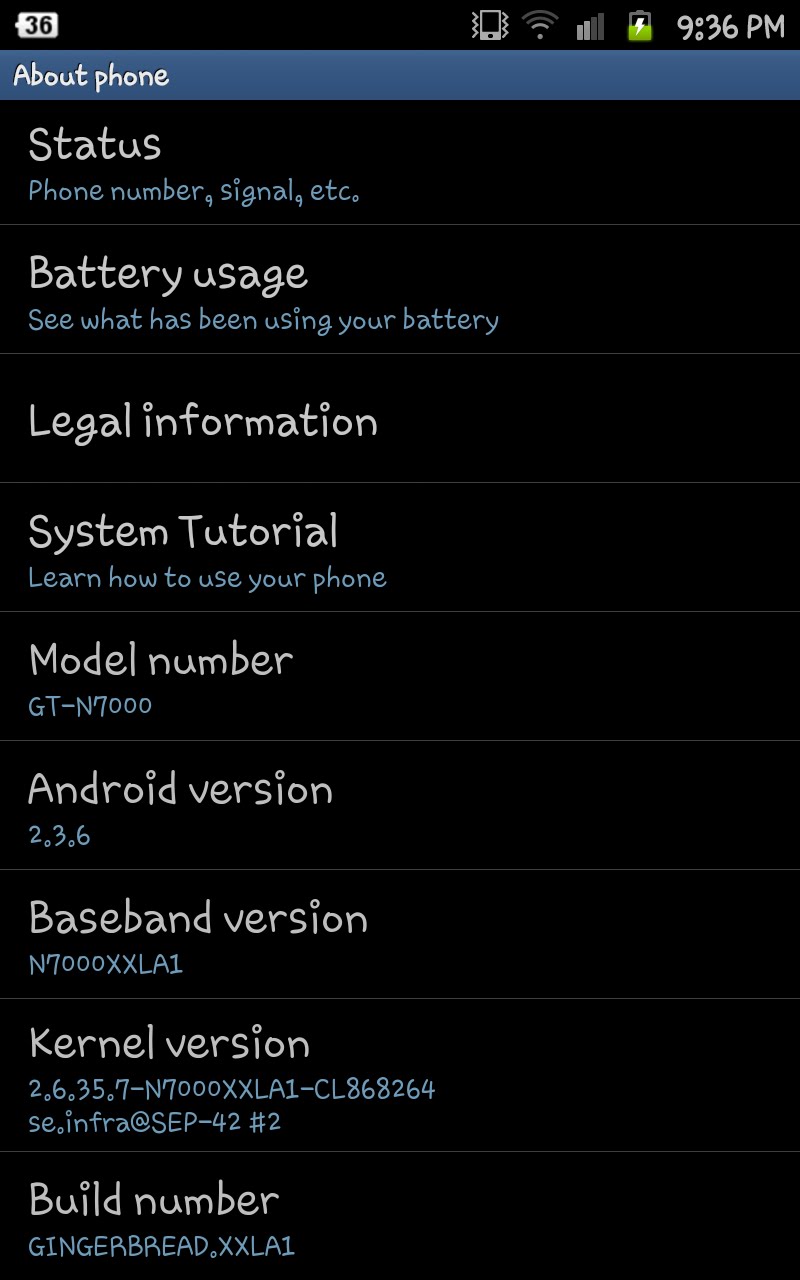Open the Status row
The image size is (800, 1280).
point(400,162)
